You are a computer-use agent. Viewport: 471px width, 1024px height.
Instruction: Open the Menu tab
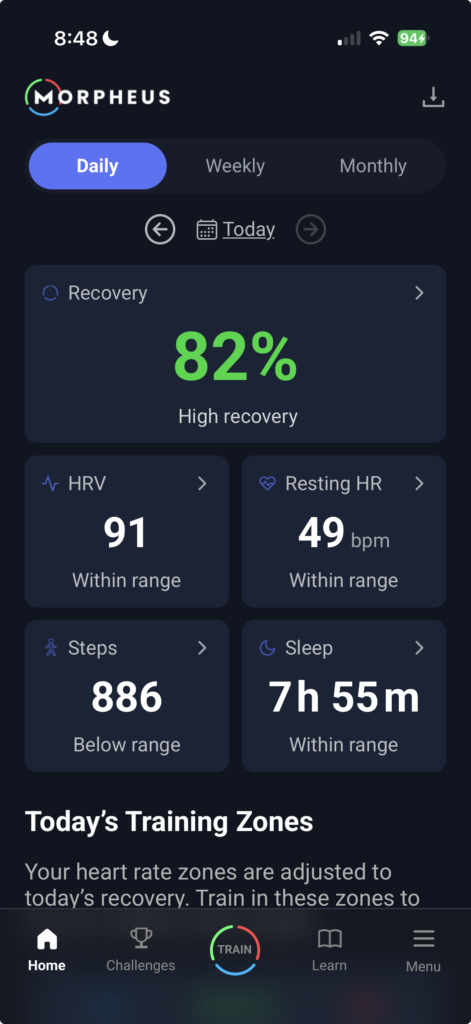click(423, 950)
